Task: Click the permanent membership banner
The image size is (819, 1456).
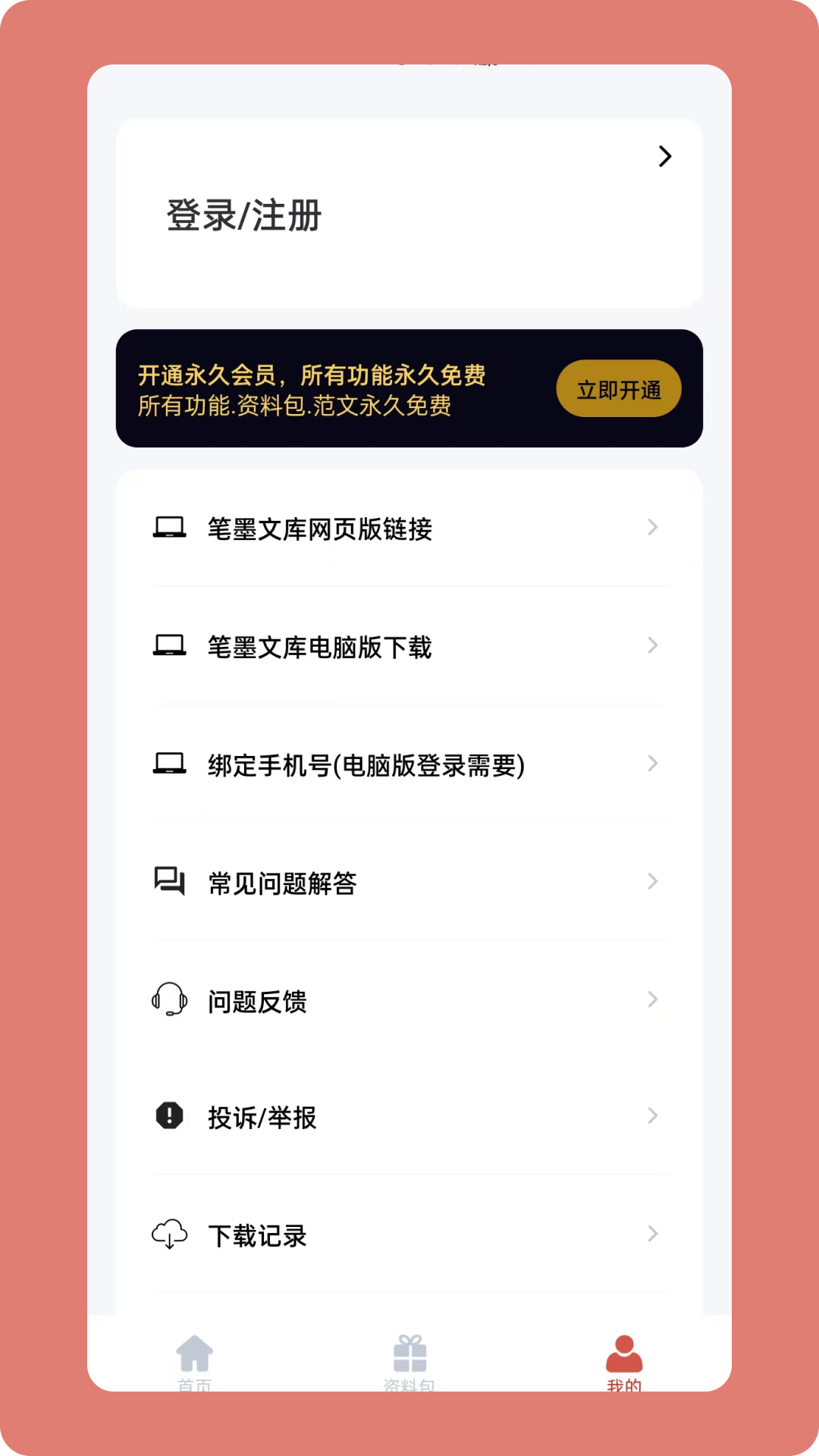Action: coord(409,388)
